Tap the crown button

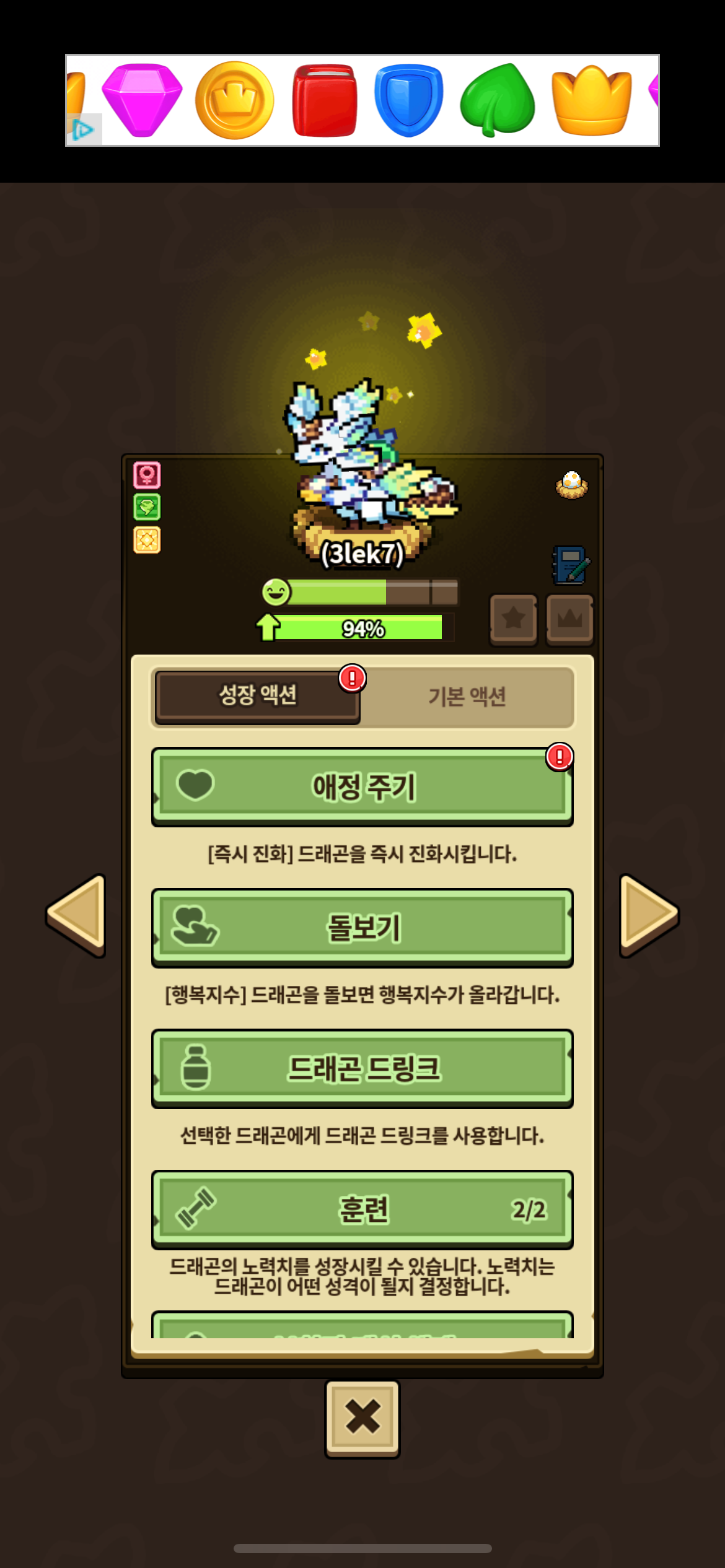[x=569, y=619]
